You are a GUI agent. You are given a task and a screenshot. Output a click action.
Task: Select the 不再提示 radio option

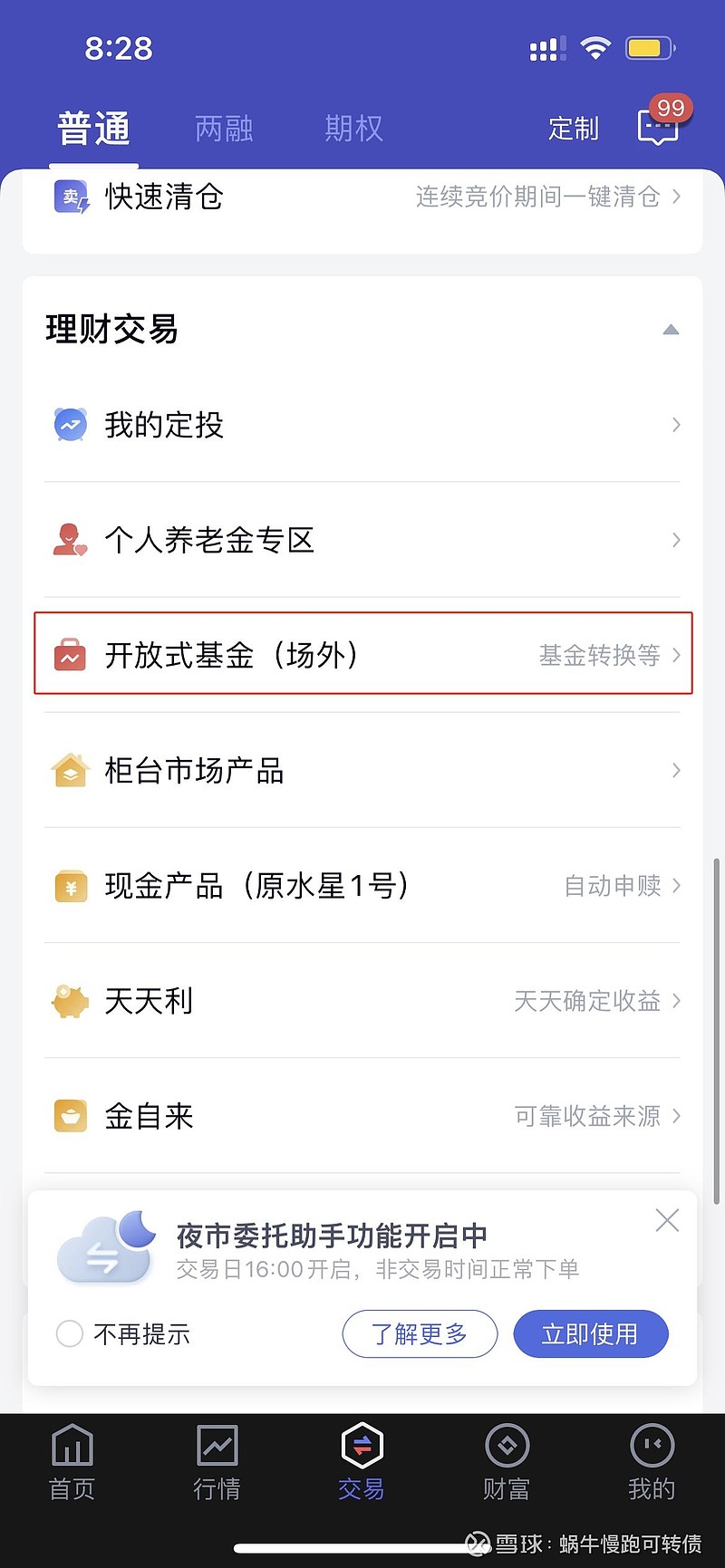(x=69, y=1333)
